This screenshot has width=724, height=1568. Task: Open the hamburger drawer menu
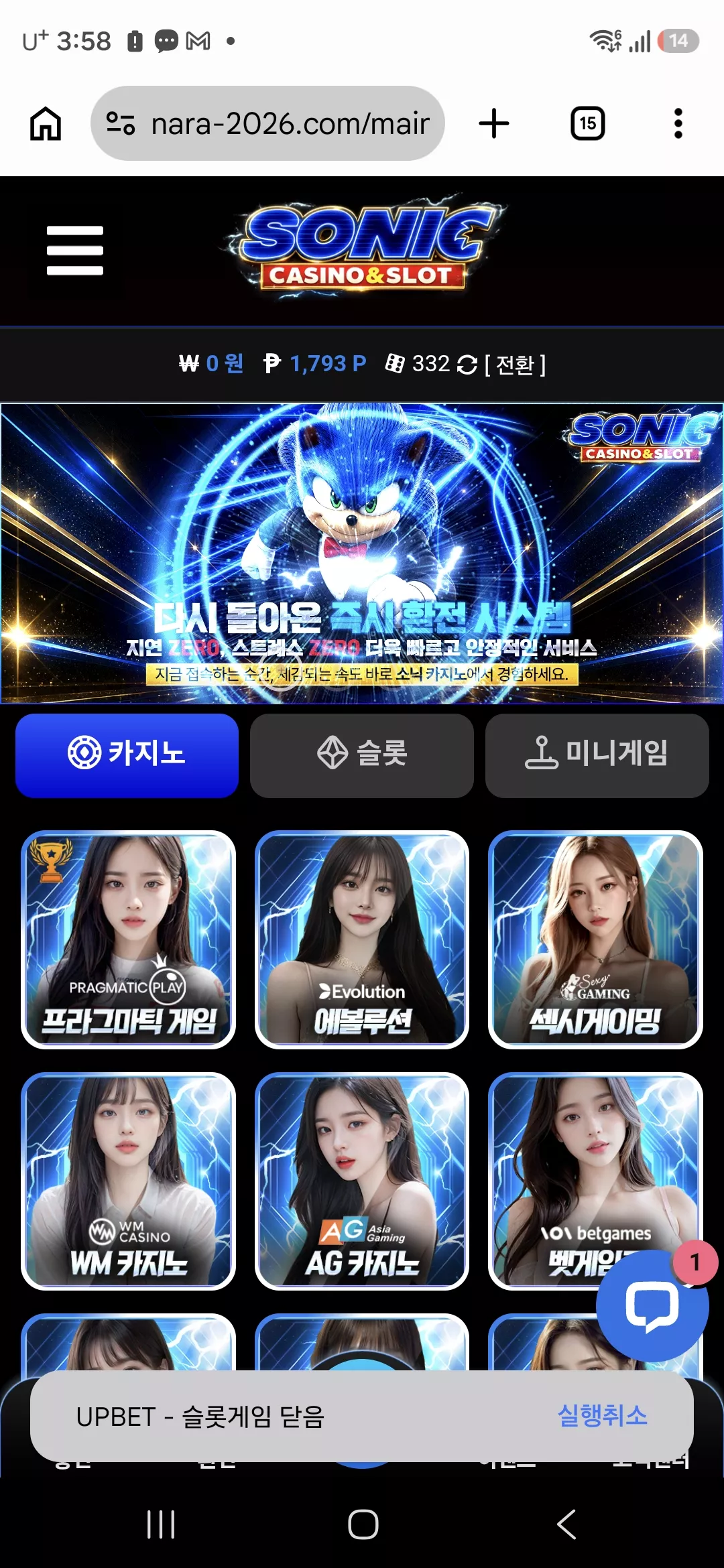tap(75, 251)
